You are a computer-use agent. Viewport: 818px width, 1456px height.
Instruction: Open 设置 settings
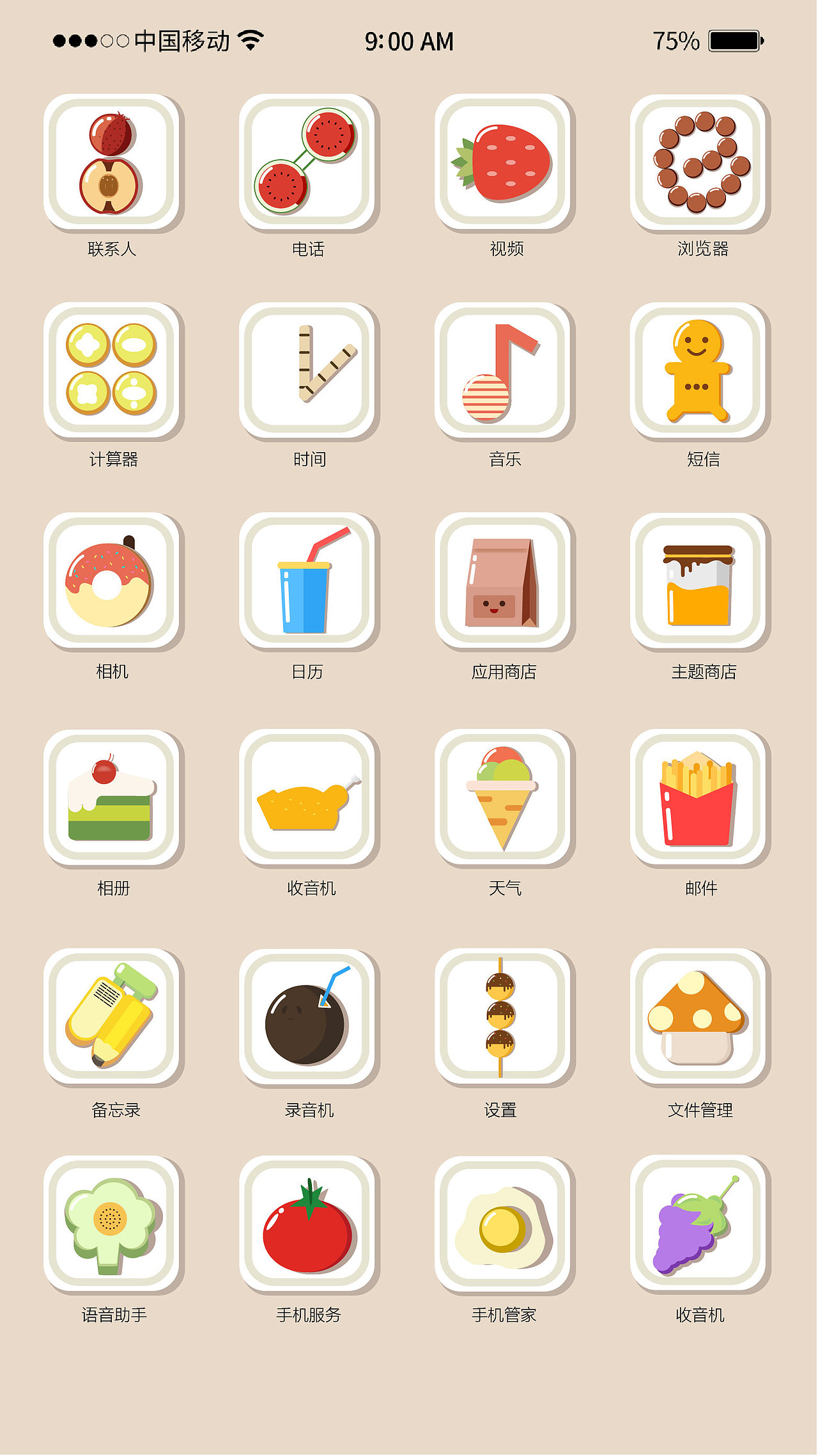504,1016
